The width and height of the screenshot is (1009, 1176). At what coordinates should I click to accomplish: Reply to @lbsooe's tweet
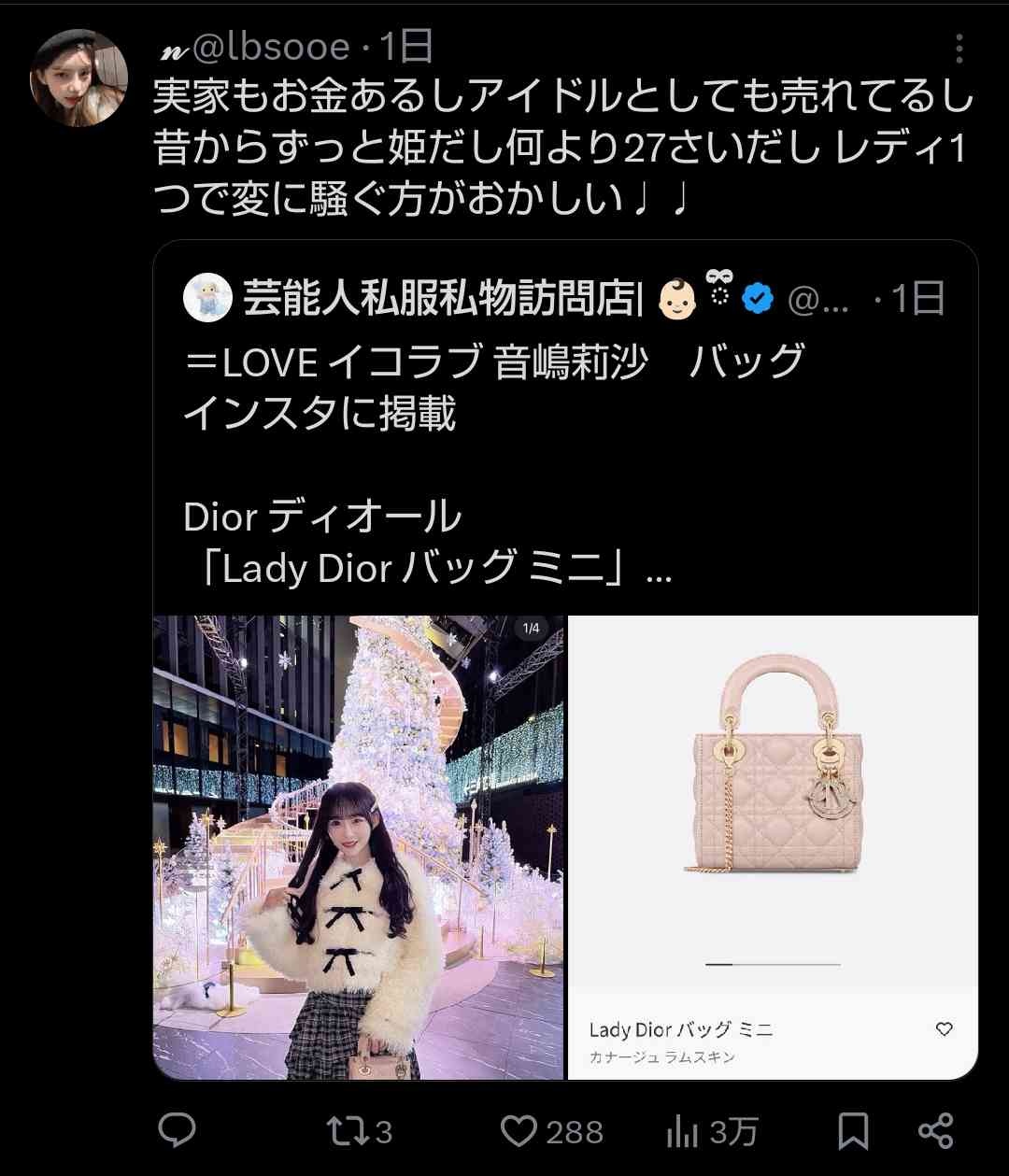coord(177,1131)
